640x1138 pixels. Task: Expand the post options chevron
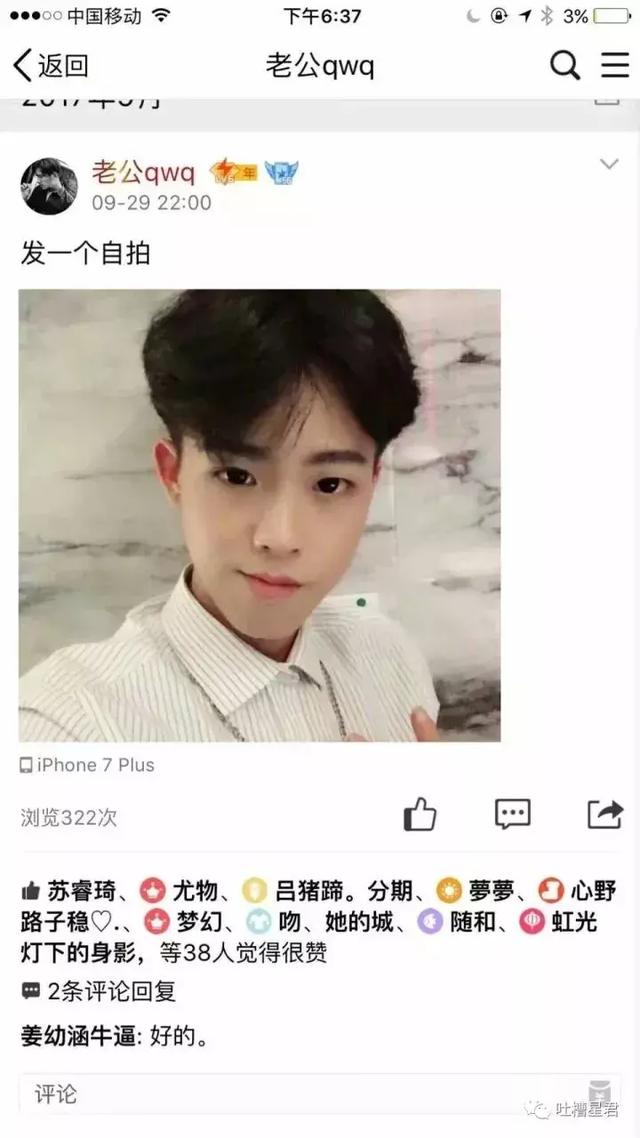[608, 164]
